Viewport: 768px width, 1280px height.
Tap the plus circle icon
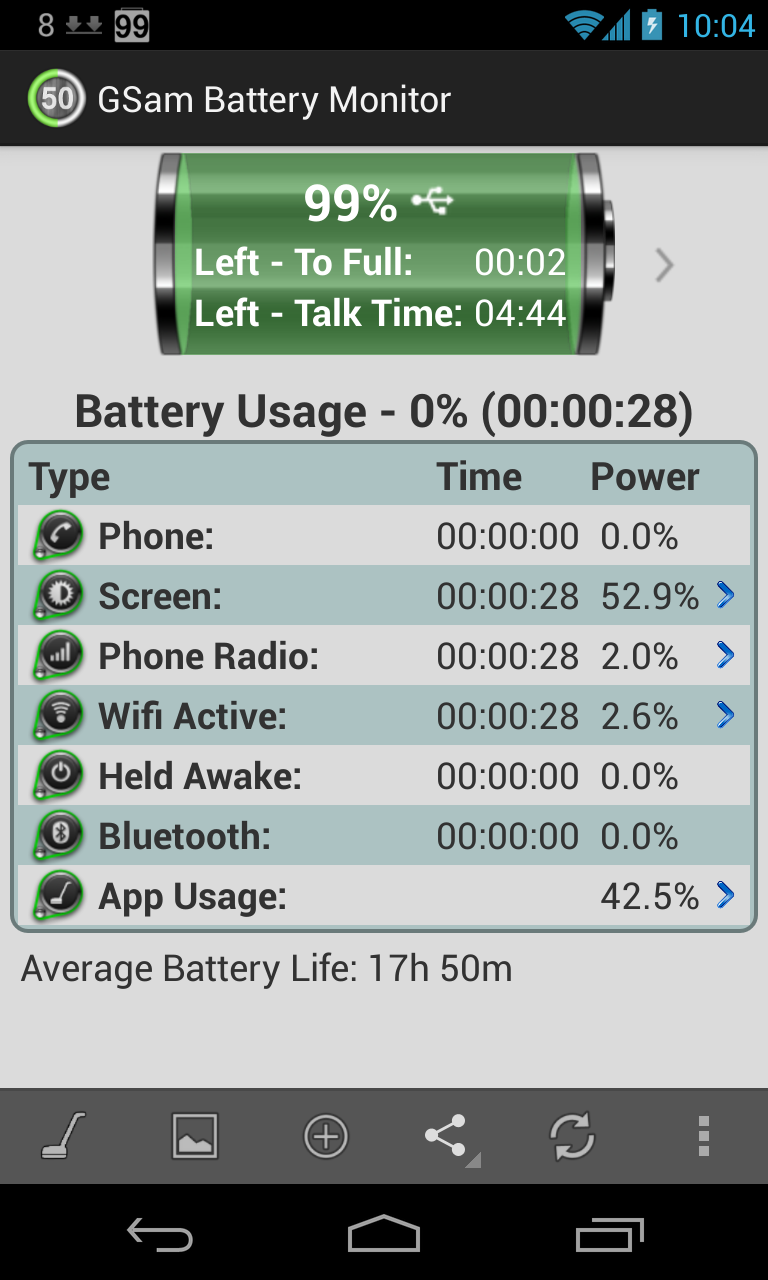tap(325, 1137)
